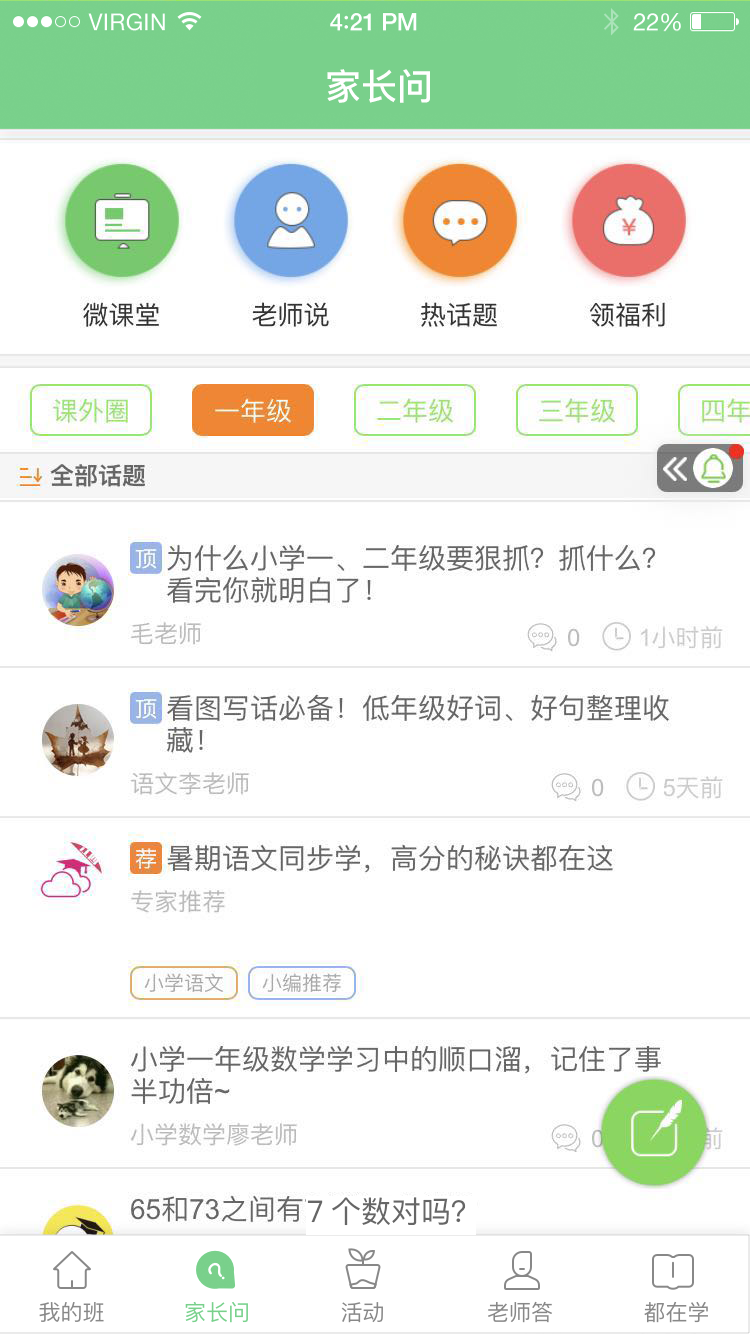750x1334 pixels.
Task: Switch filter to 课外圈
Action: click(x=91, y=410)
